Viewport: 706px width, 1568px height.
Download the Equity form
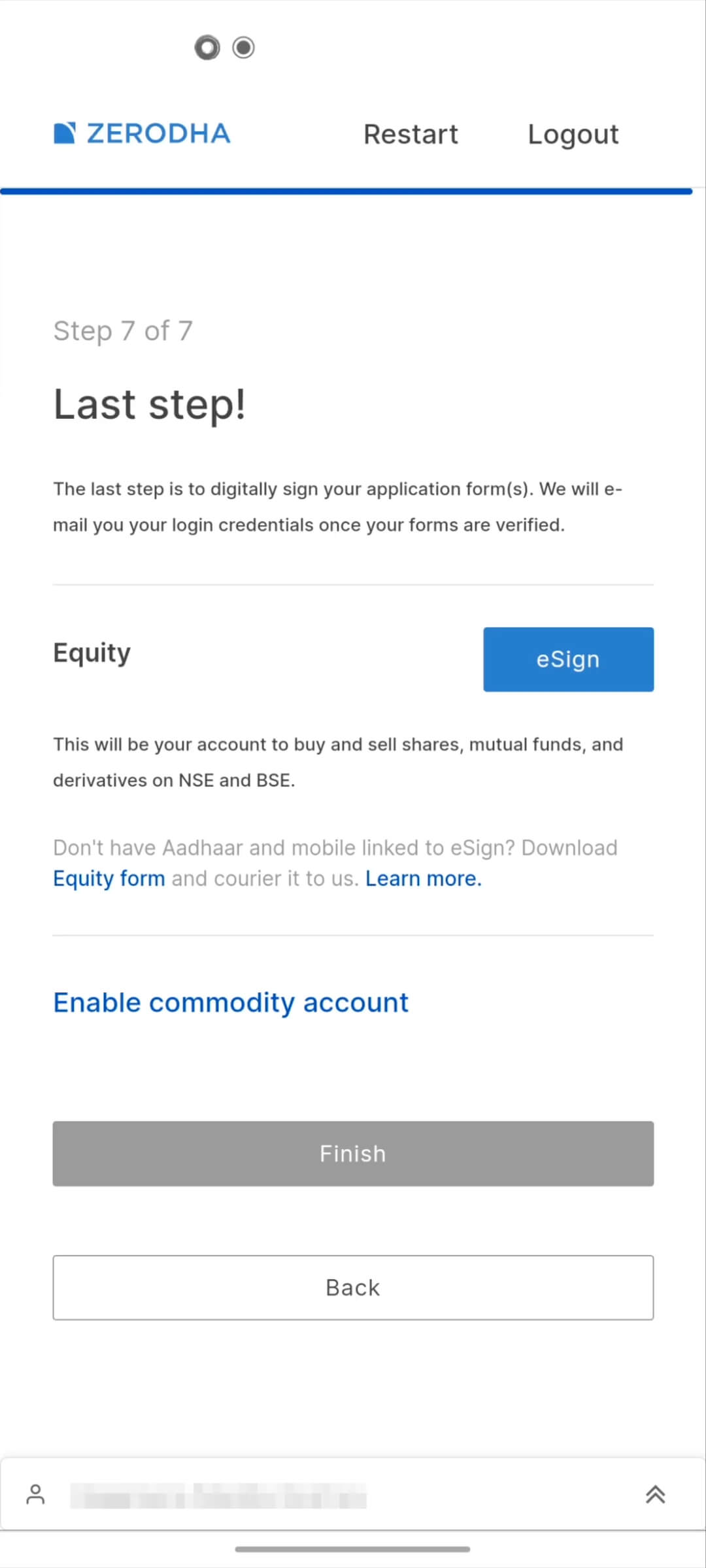coord(109,879)
